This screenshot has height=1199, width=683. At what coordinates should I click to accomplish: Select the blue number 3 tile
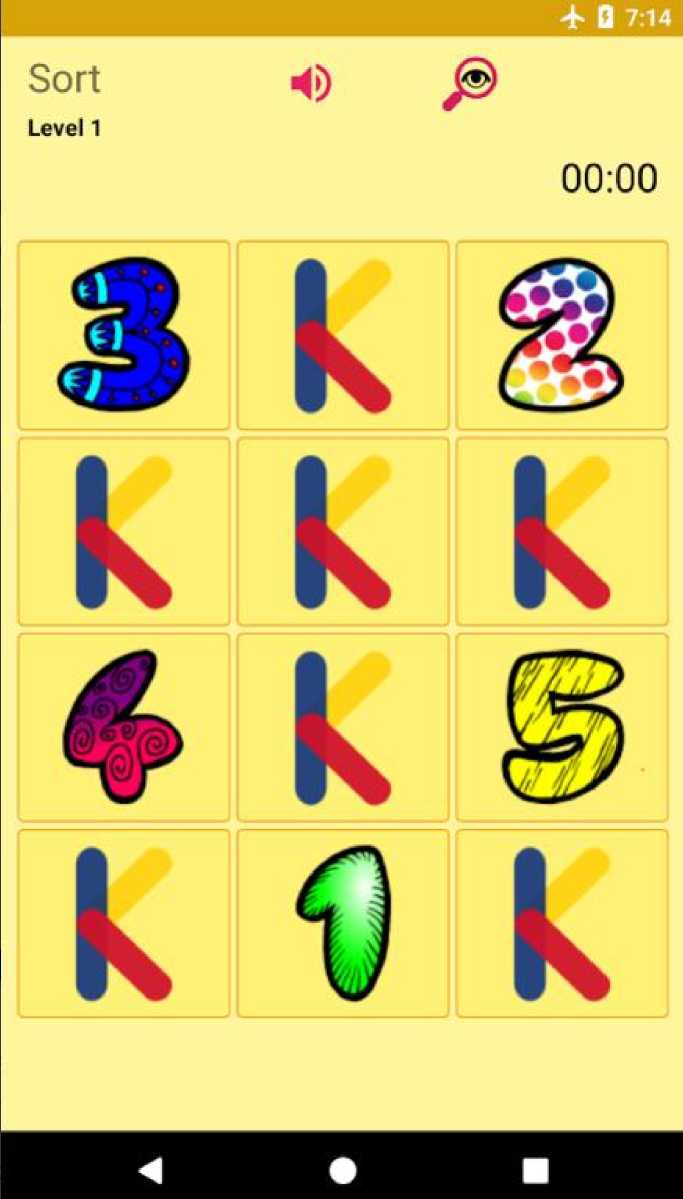[x=124, y=335]
